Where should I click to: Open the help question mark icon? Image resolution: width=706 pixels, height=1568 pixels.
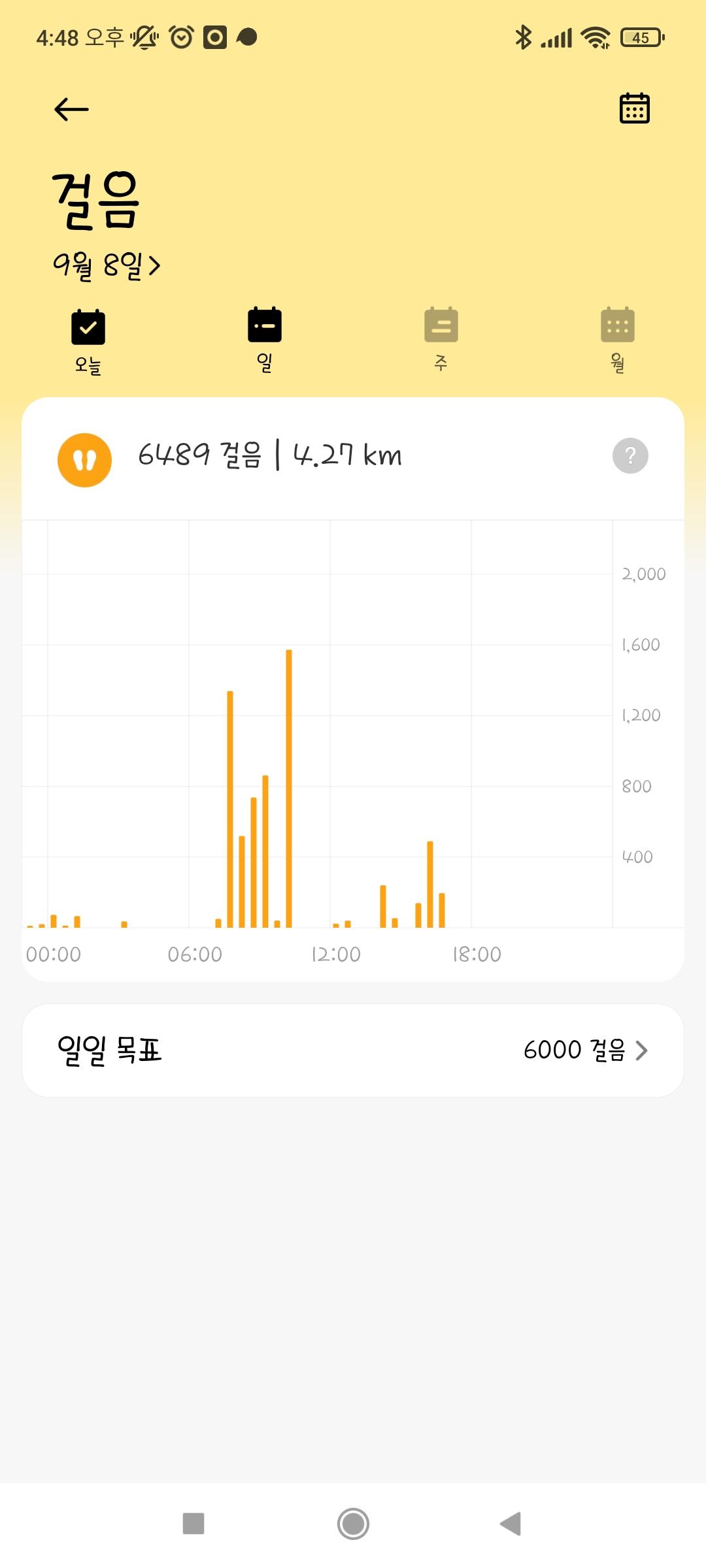(630, 455)
